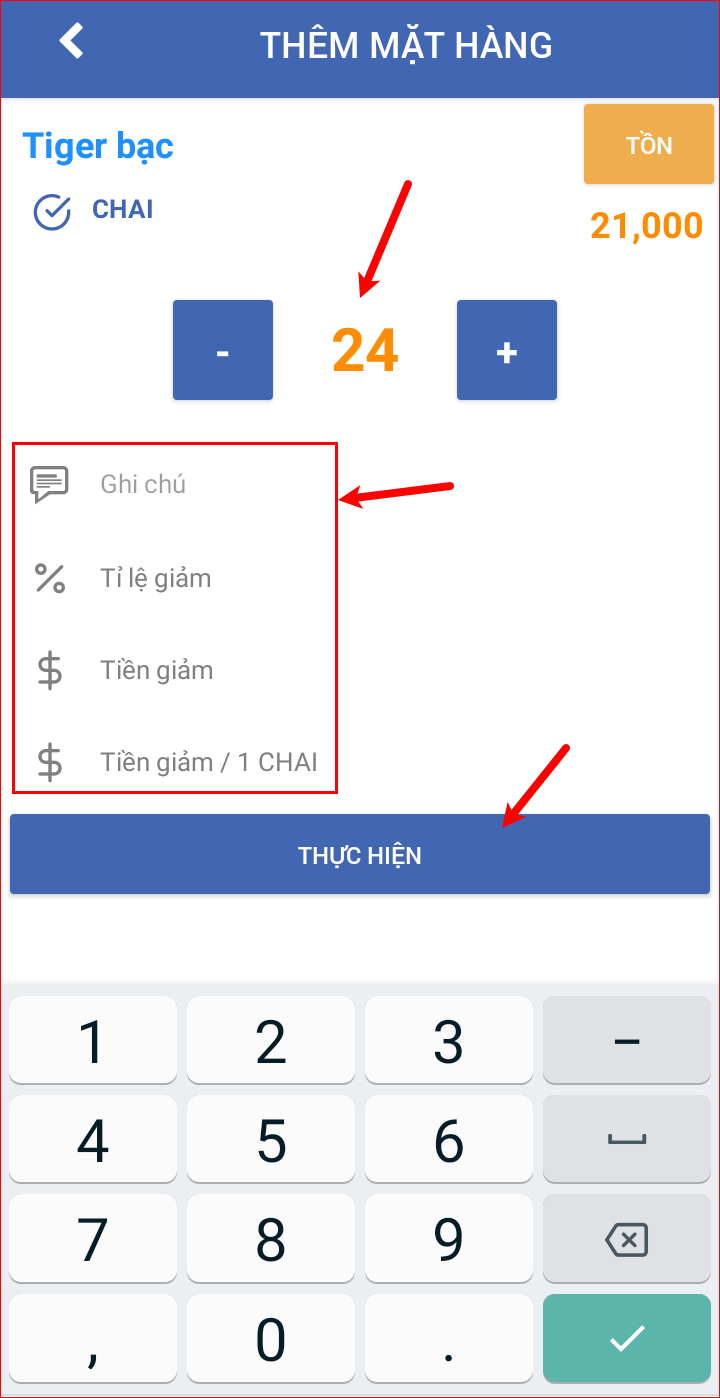The image size is (720, 1398).
Task: Go back using the top-left arrow
Action: (71, 42)
